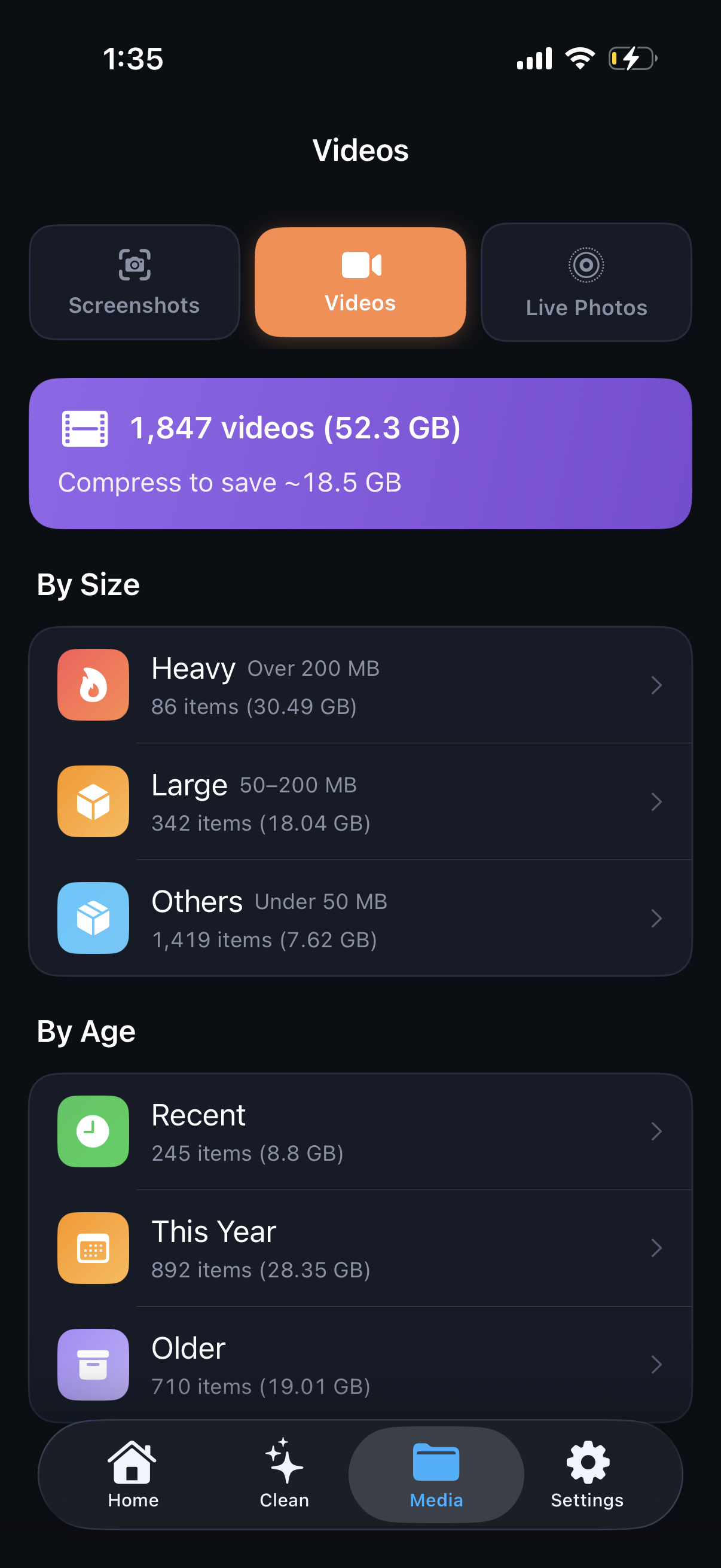
Task: Switch to the Videos tab
Action: coord(360,282)
